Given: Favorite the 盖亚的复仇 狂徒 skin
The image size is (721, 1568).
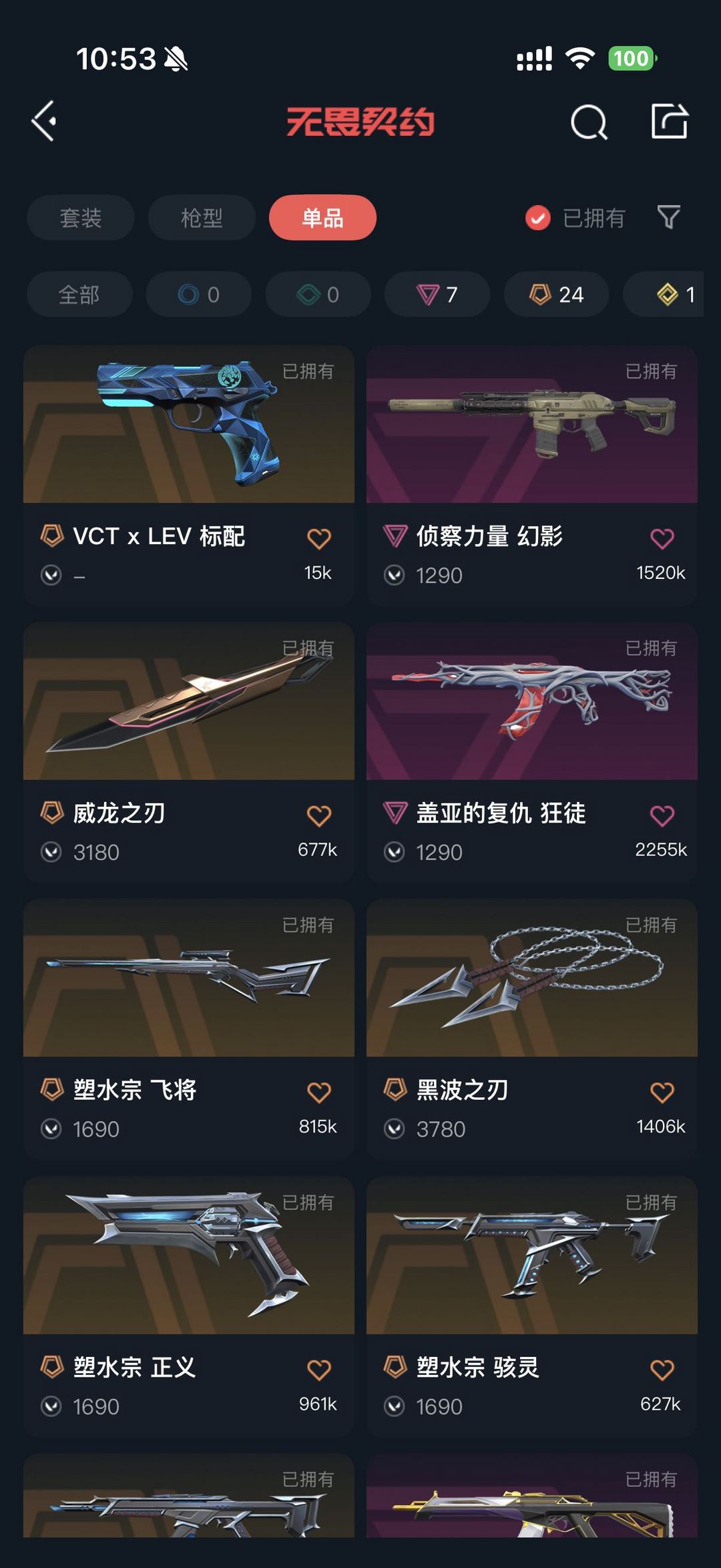Looking at the screenshot, I should tap(662, 815).
